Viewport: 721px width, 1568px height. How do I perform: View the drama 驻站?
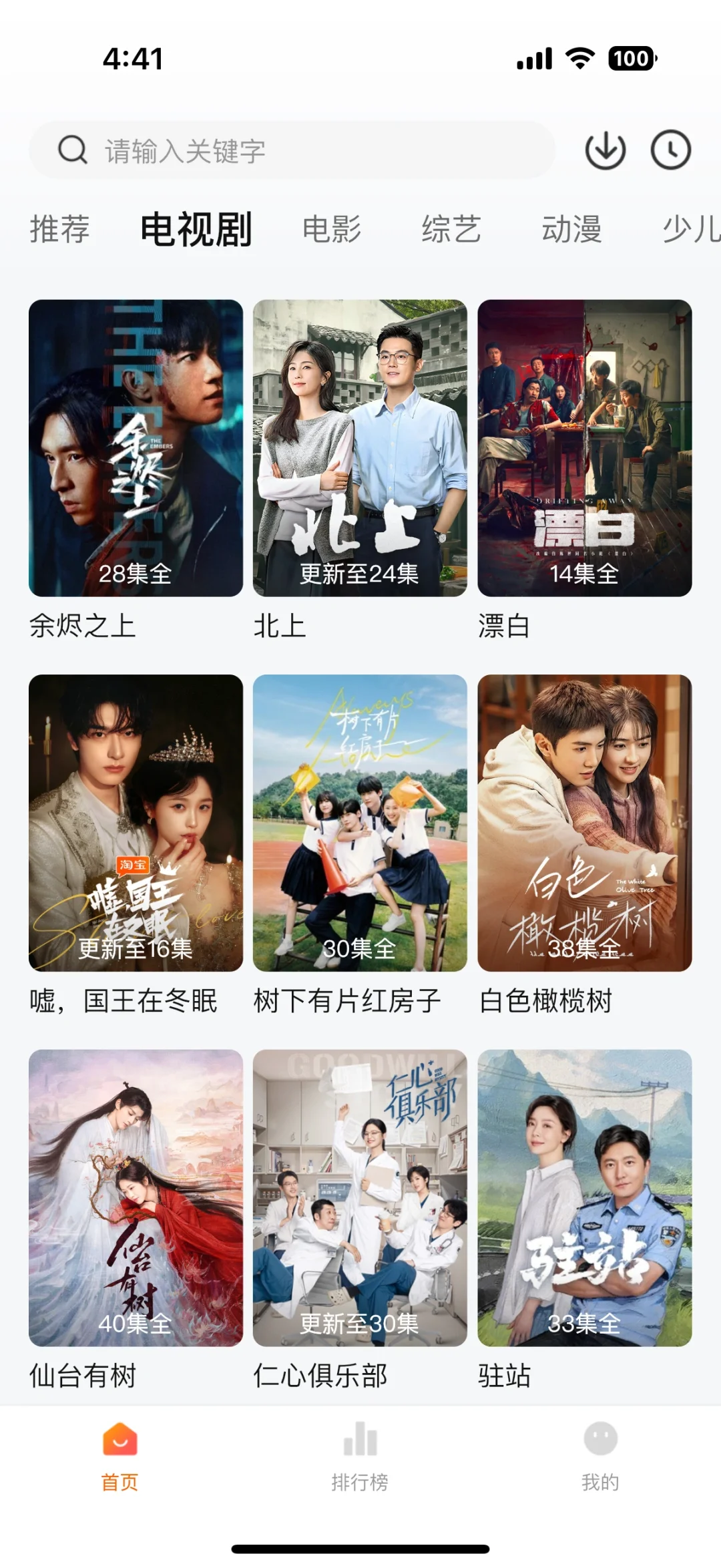584,1198
